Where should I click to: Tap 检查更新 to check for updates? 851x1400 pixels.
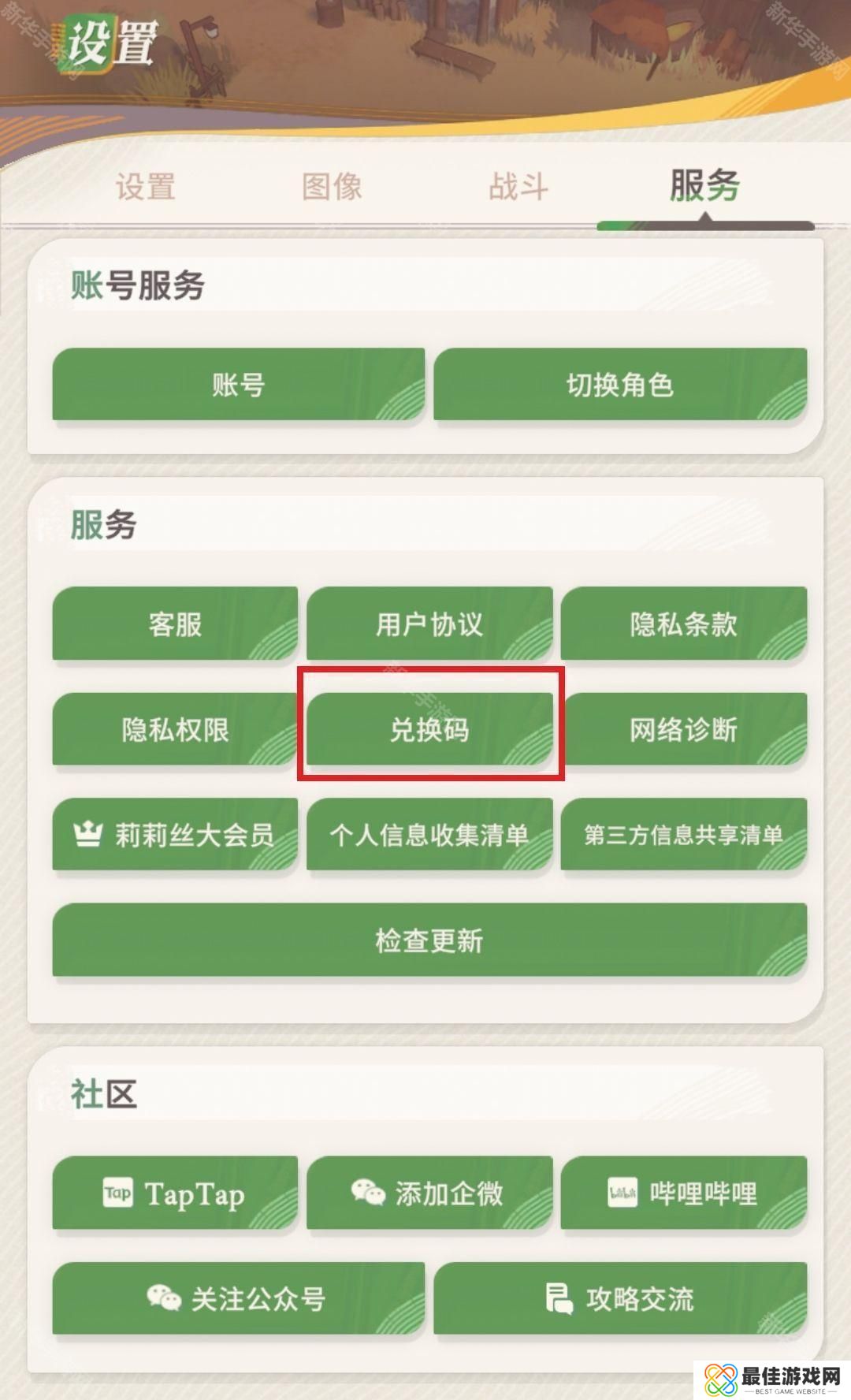click(x=429, y=940)
